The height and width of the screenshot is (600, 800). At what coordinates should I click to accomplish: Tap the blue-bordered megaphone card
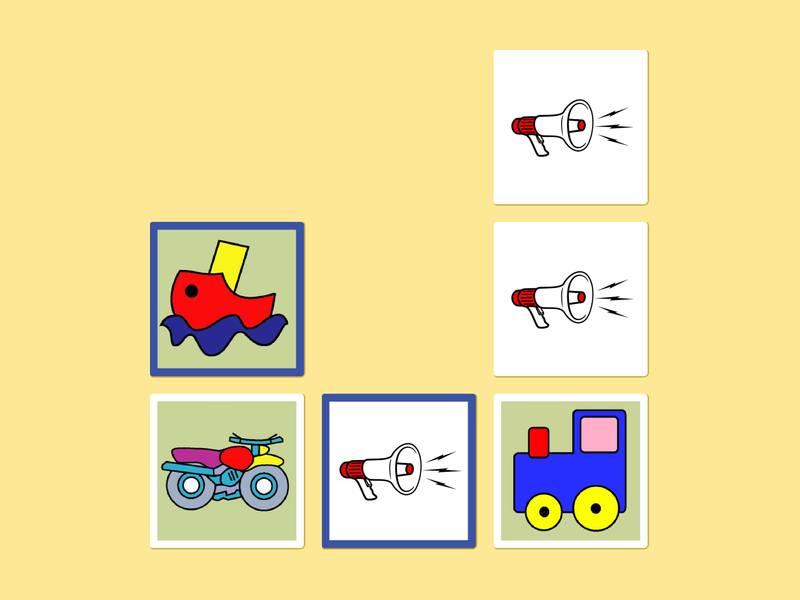pyautogui.click(x=399, y=471)
